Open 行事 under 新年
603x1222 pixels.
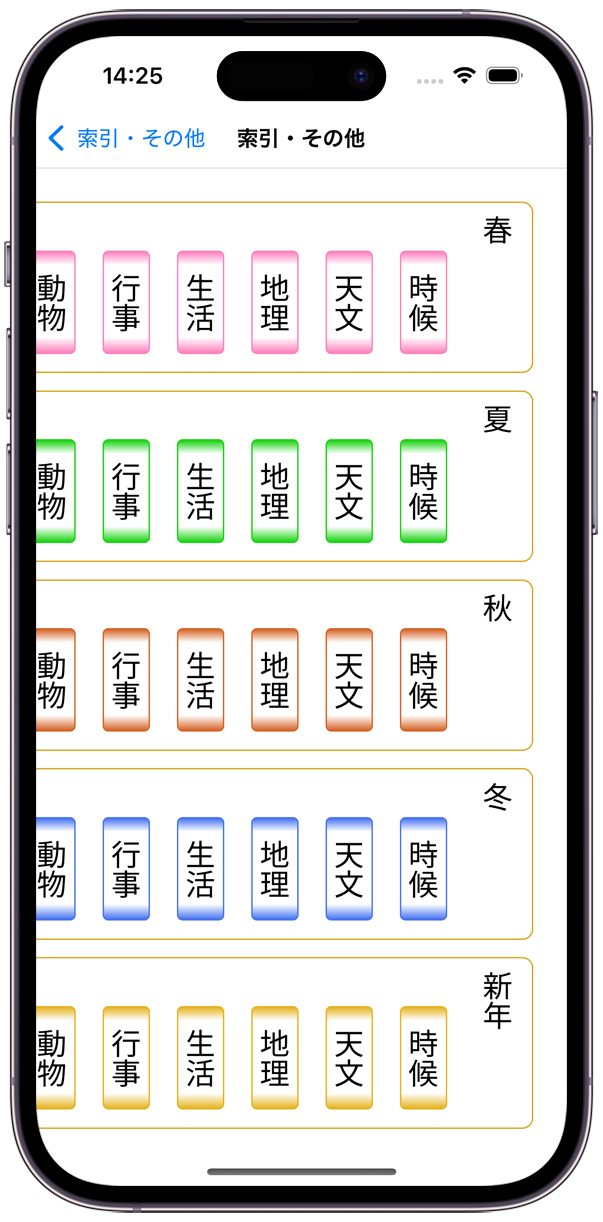[x=126, y=1058]
